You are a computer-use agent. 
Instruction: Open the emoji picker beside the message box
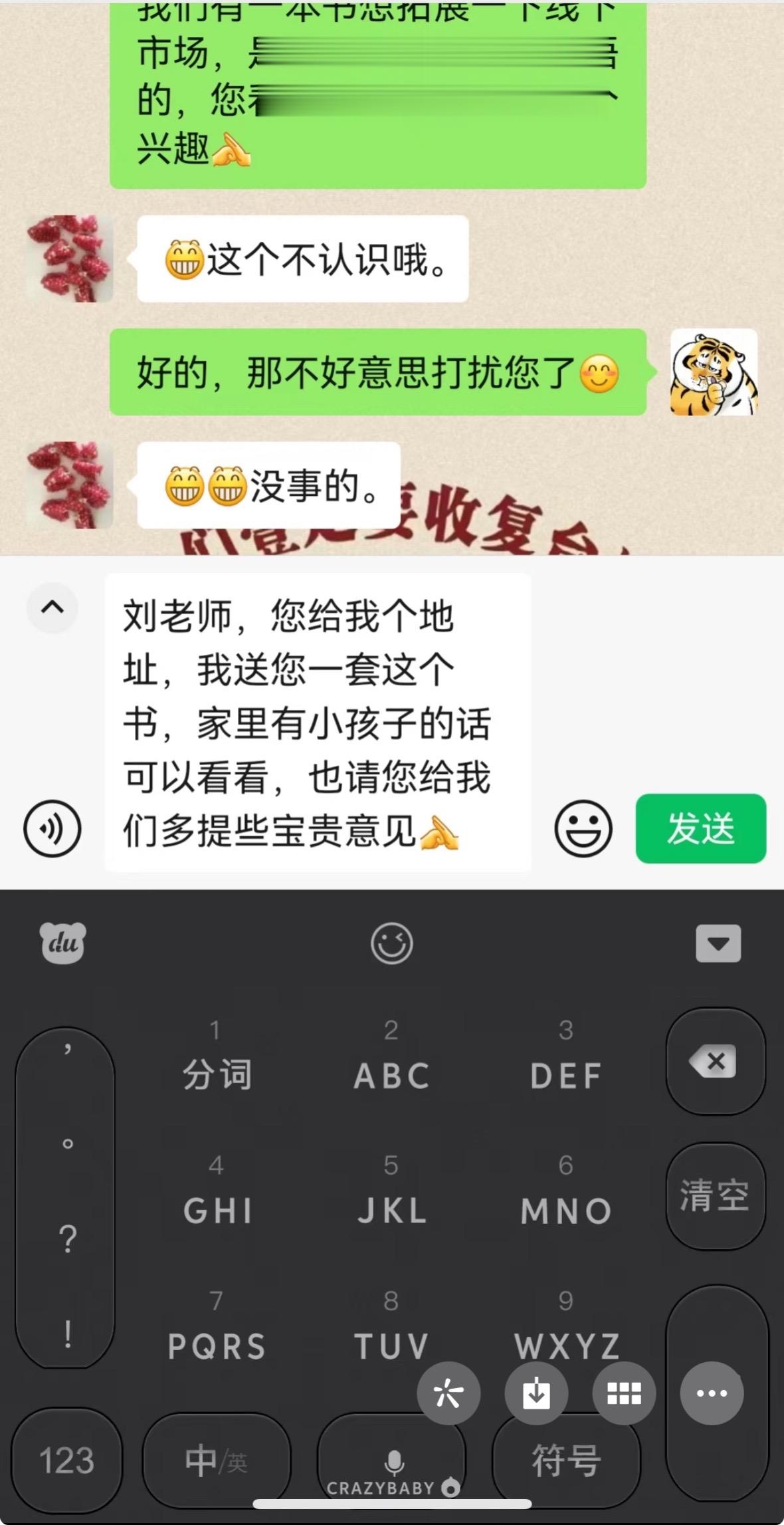(x=583, y=828)
